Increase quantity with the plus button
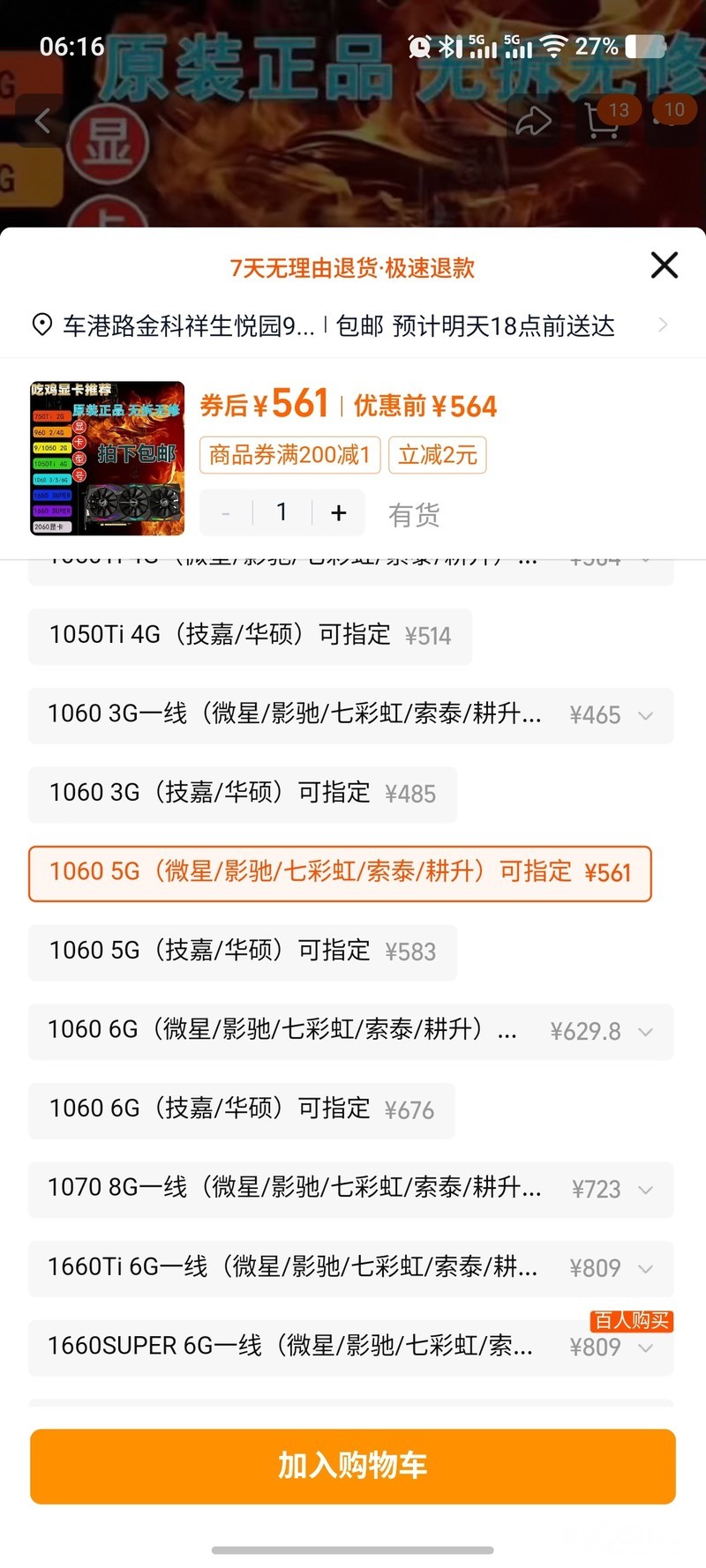The image size is (706, 1568). coord(339,513)
